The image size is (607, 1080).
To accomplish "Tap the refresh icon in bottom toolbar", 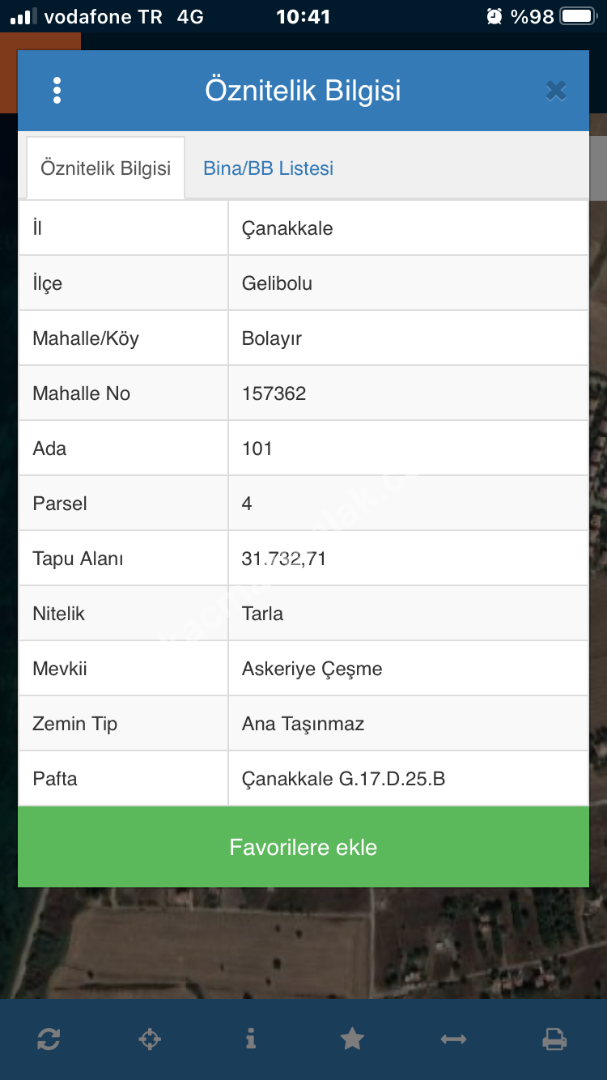I will click(x=48, y=1039).
